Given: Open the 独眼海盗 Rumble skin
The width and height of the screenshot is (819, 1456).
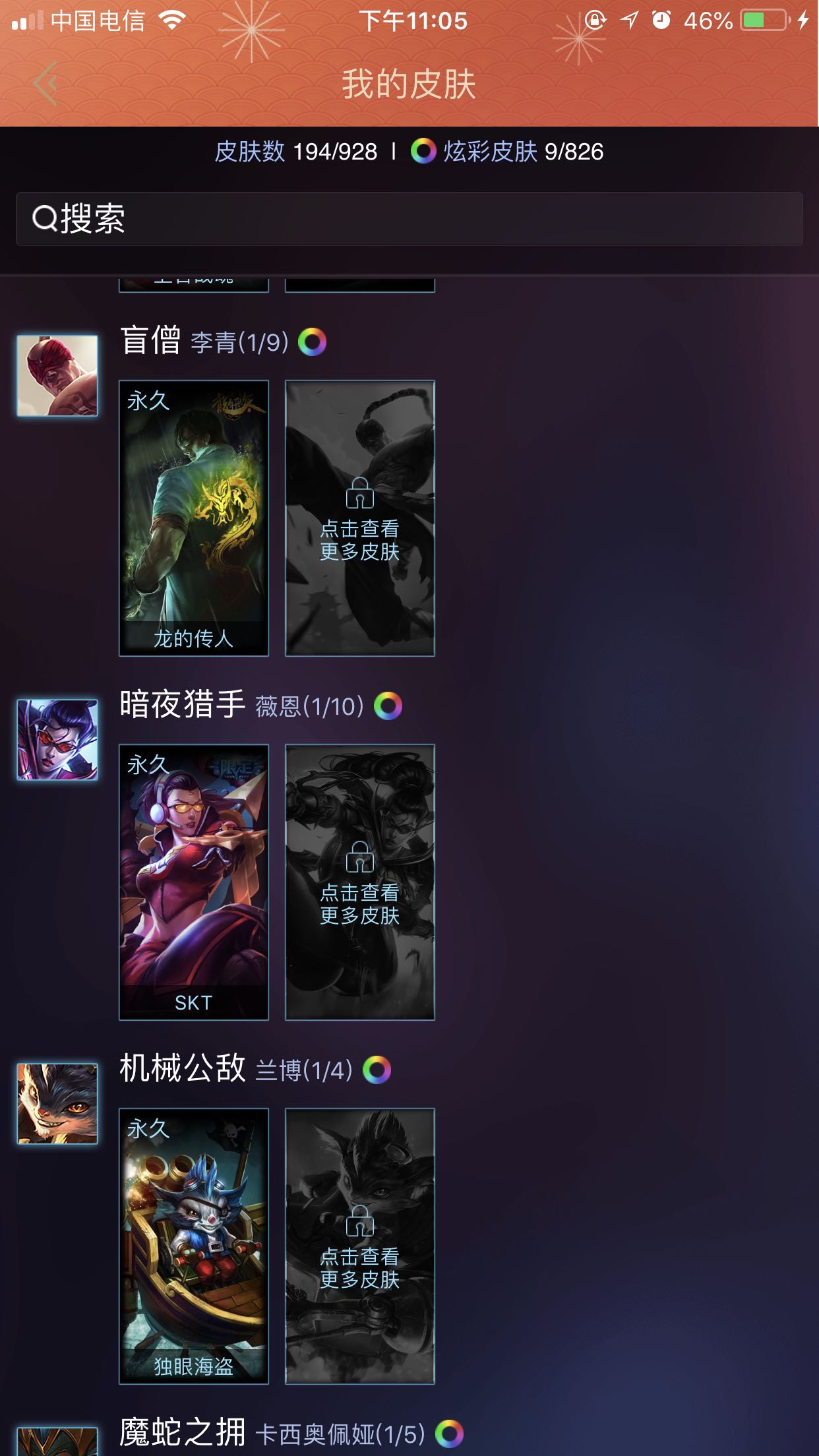Looking at the screenshot, I should 193,1246.
